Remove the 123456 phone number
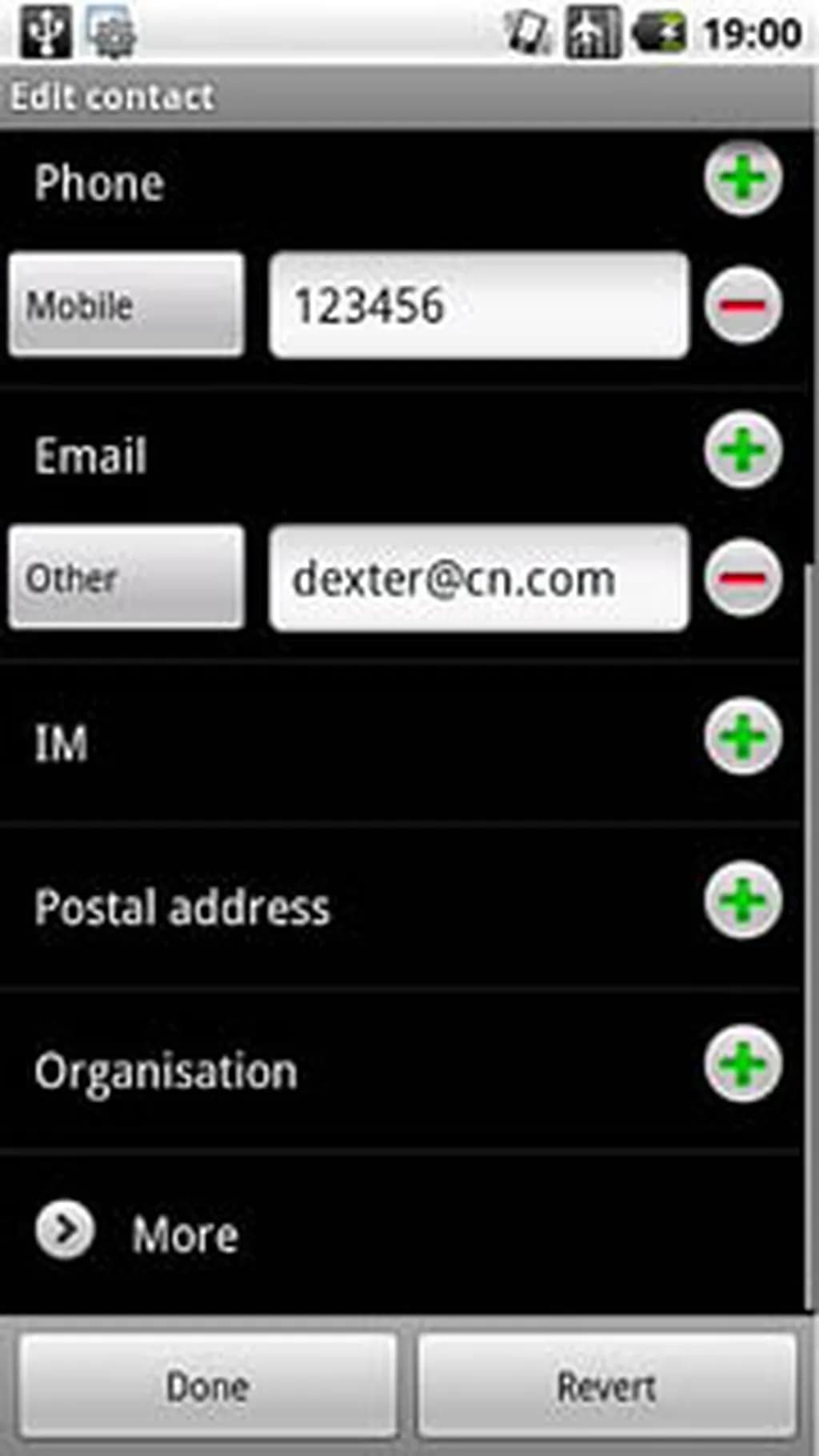 [743, 305]
